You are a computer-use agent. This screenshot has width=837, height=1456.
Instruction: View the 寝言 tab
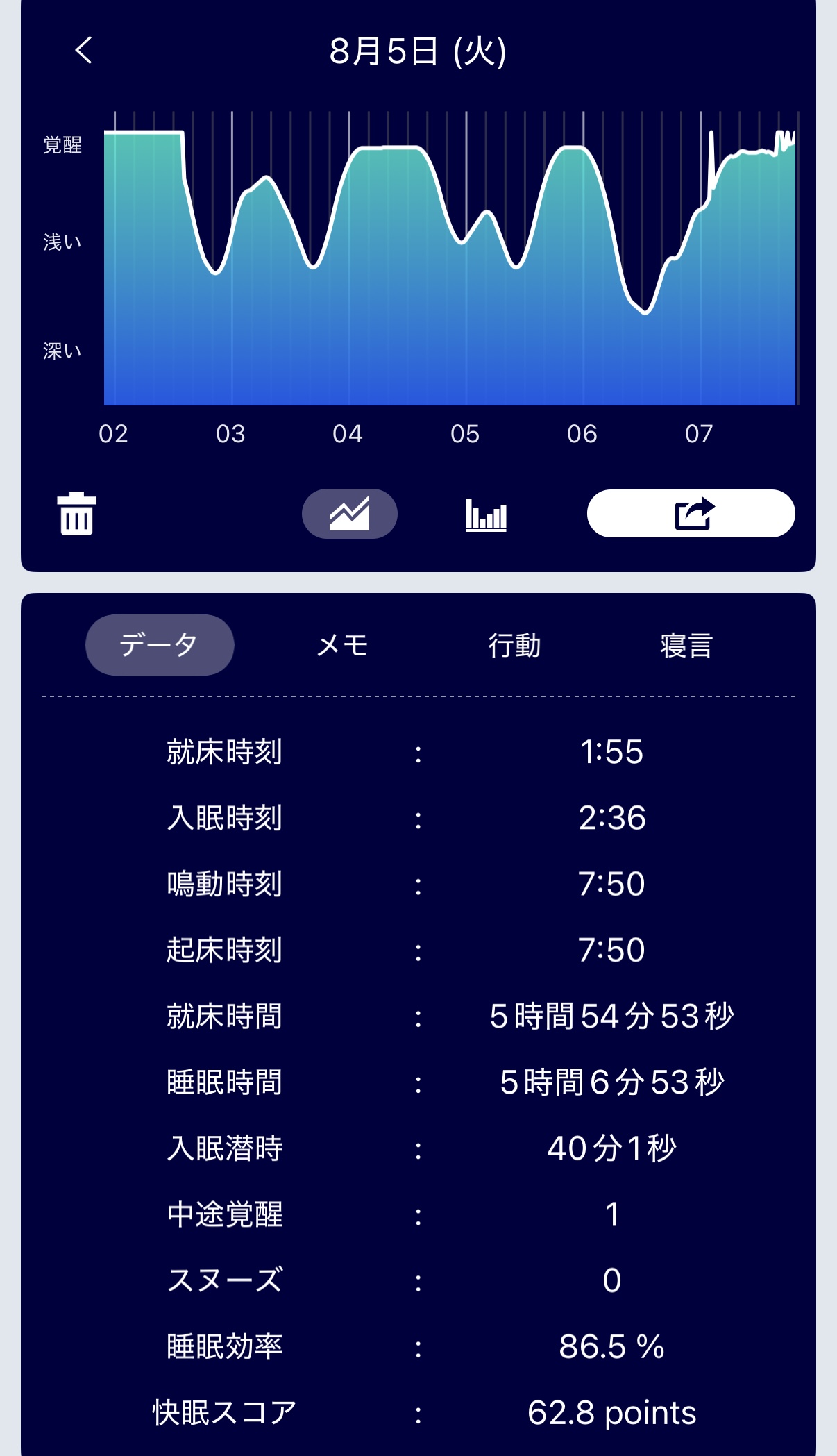(x=686, y=645)
